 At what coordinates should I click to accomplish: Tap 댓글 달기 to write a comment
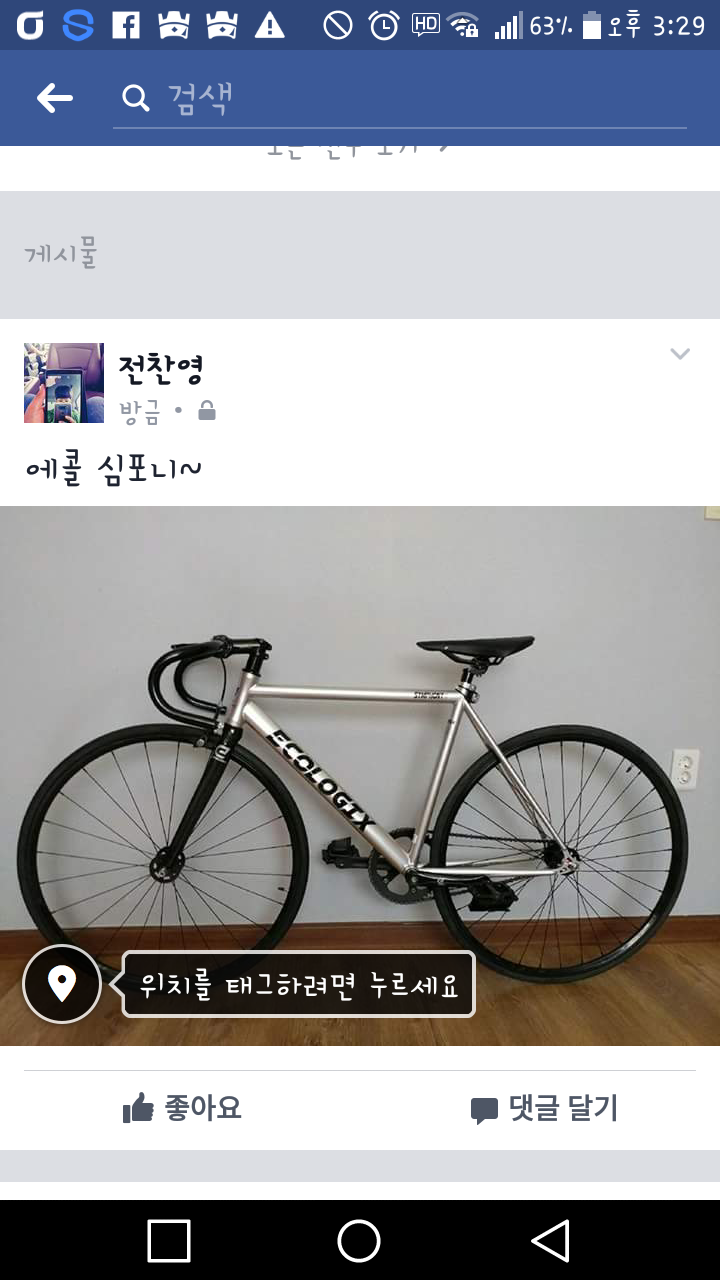click(x=545, y=1108)
